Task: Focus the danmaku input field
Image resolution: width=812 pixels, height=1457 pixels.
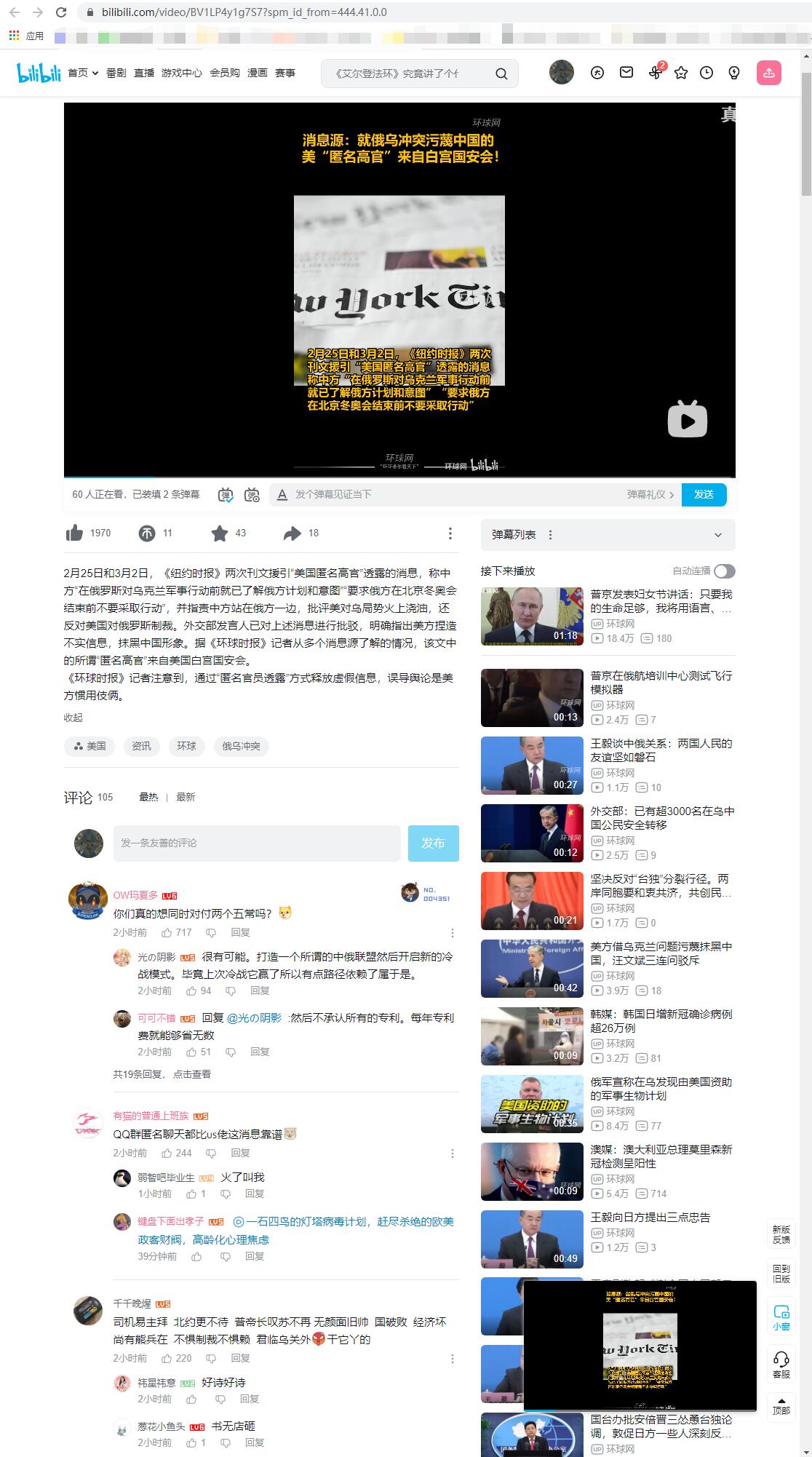Action: coord(451,494)
